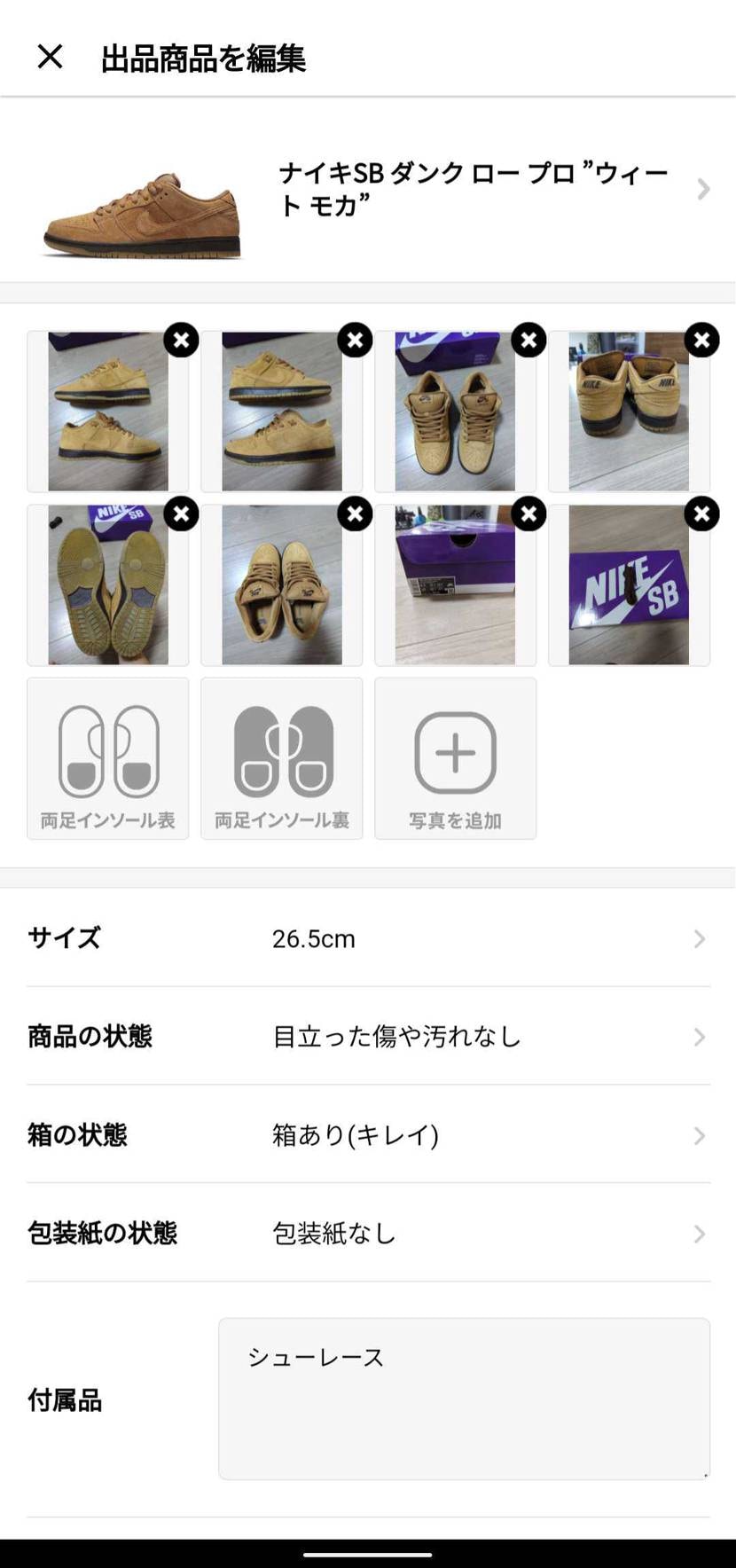736x1568 pixels.
Task: Close the 出品商品を編集 screen
Action: click(x=49, y=56)
